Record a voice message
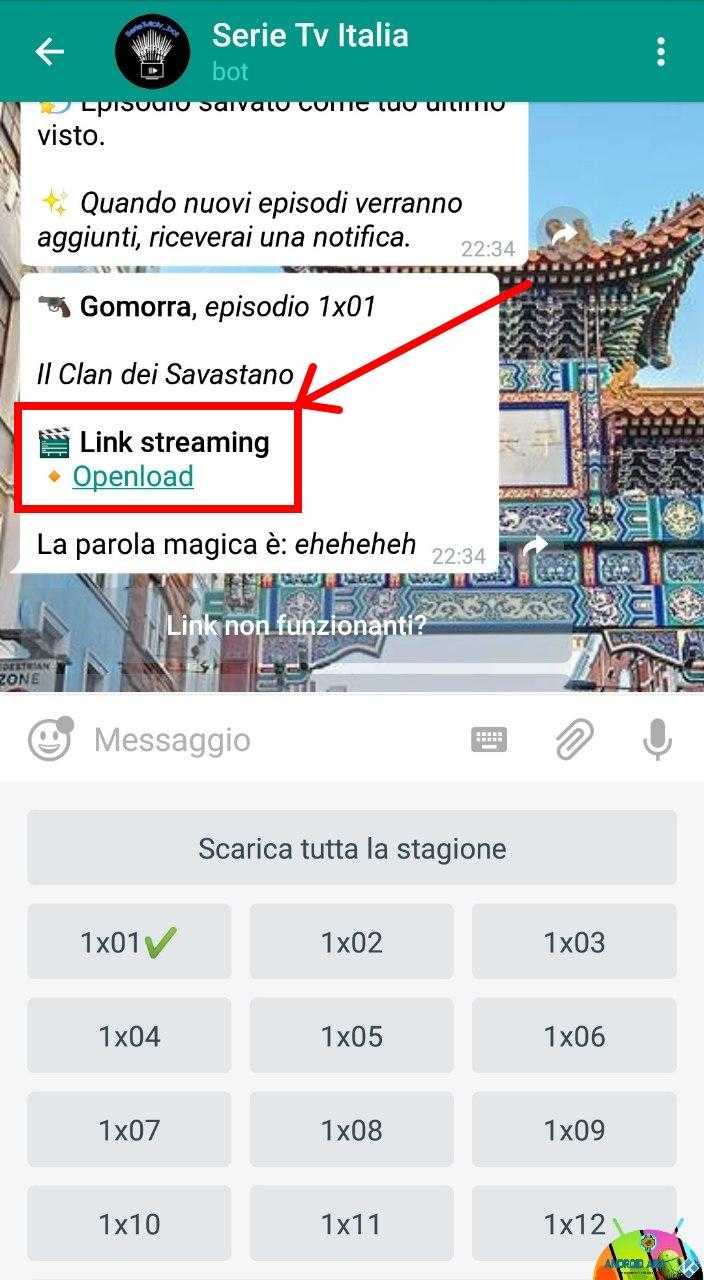The image size is (704, 1280). click(657, 740)
